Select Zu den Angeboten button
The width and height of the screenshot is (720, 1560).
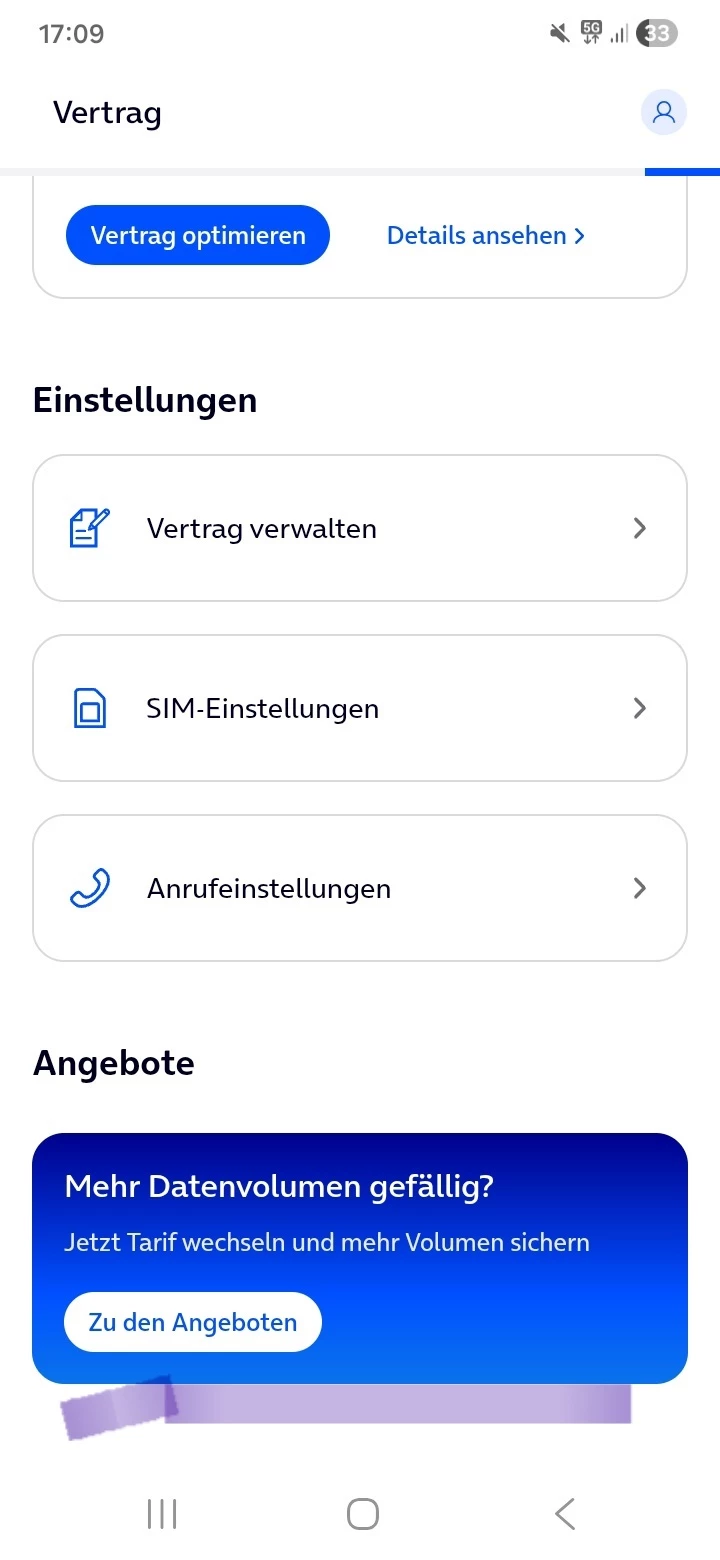click(x=193, y=1322)
